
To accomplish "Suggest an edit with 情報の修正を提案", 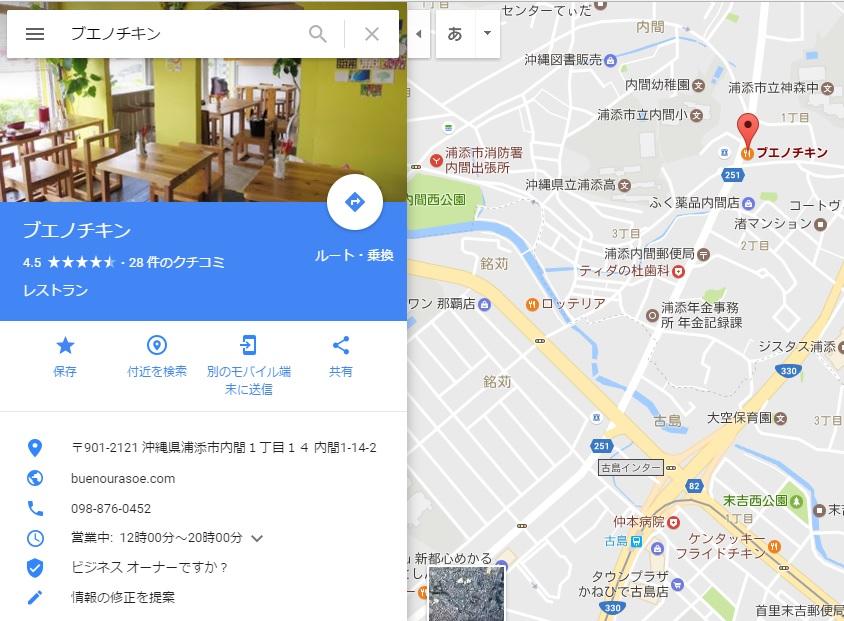I will (123, 597).
